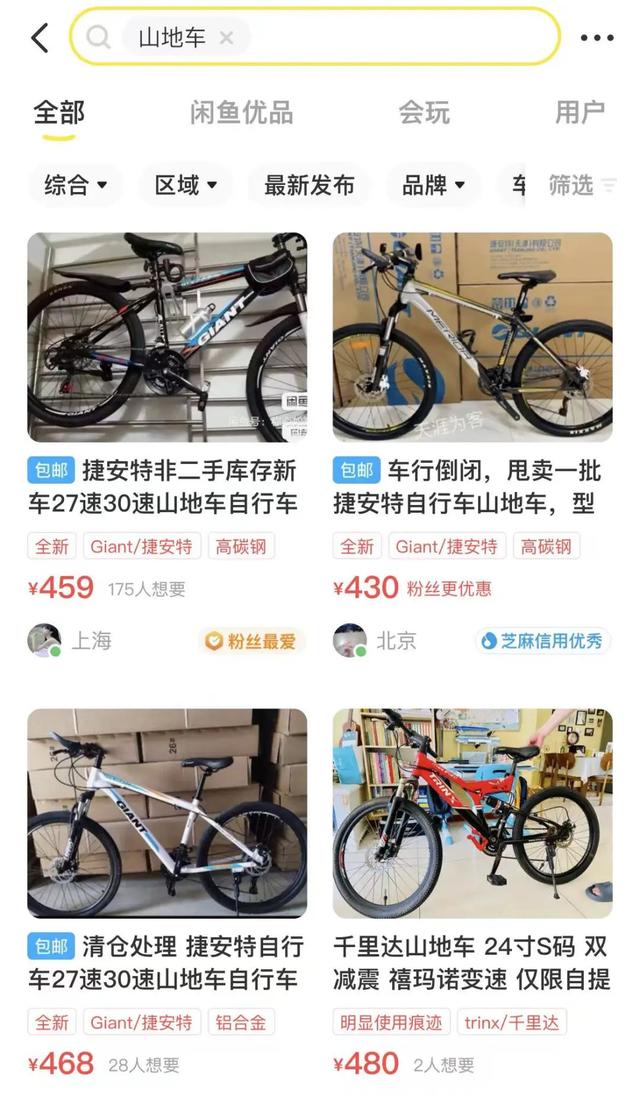The image size is (640, 1097).
Task: Switch to the 闲鱼优品 tab
Action: point(241,112)
